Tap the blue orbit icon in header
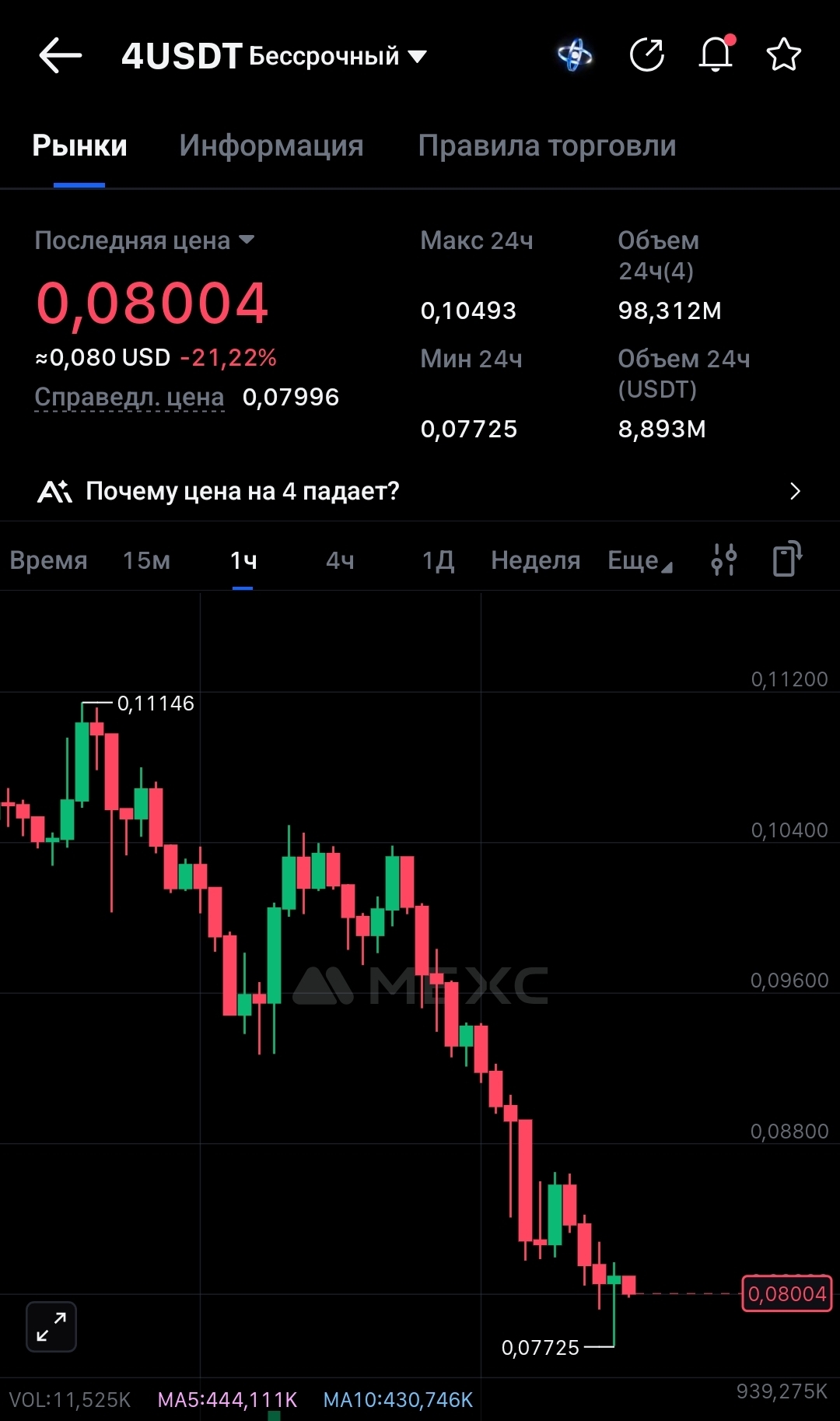This screenshot has height=1421, width=840. 576,55
